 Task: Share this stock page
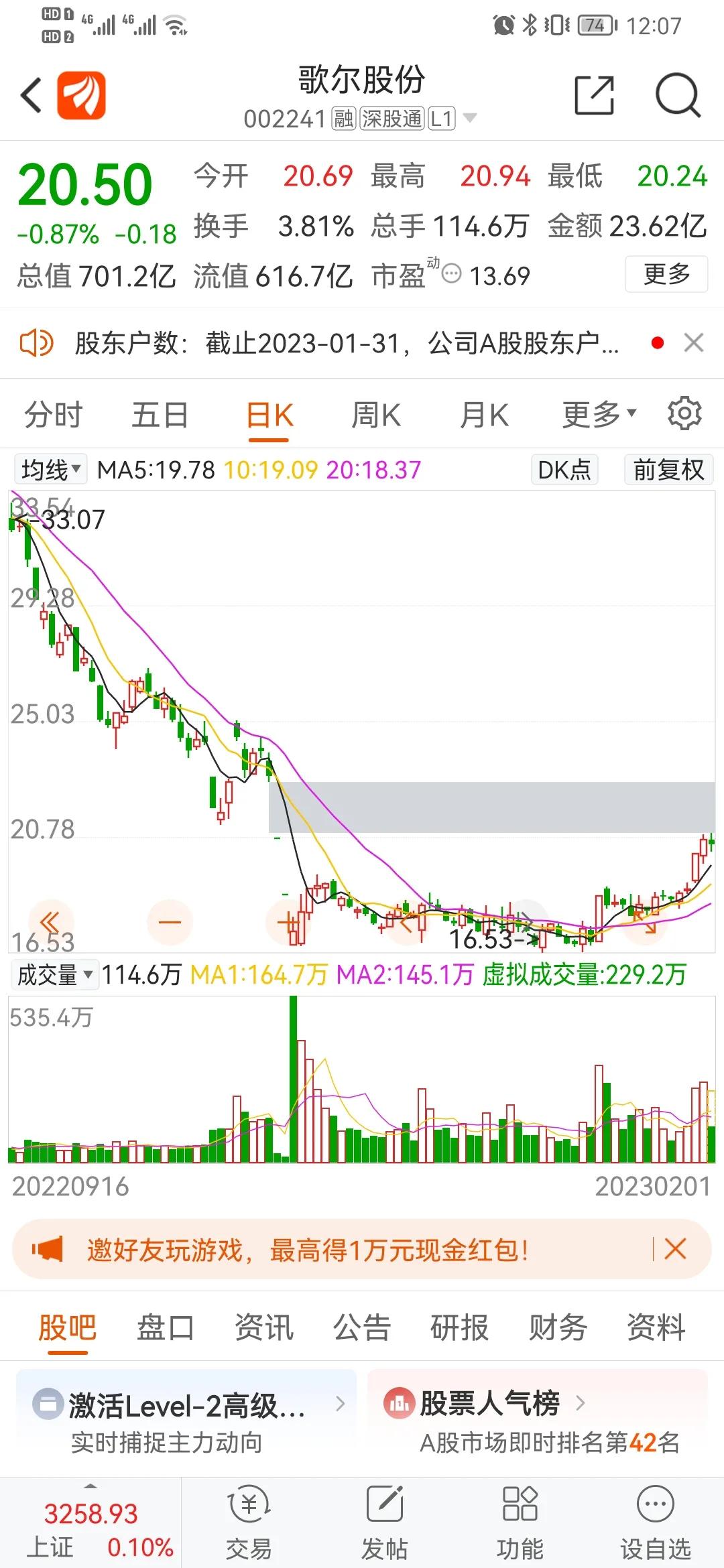click(x=595, y=95)
